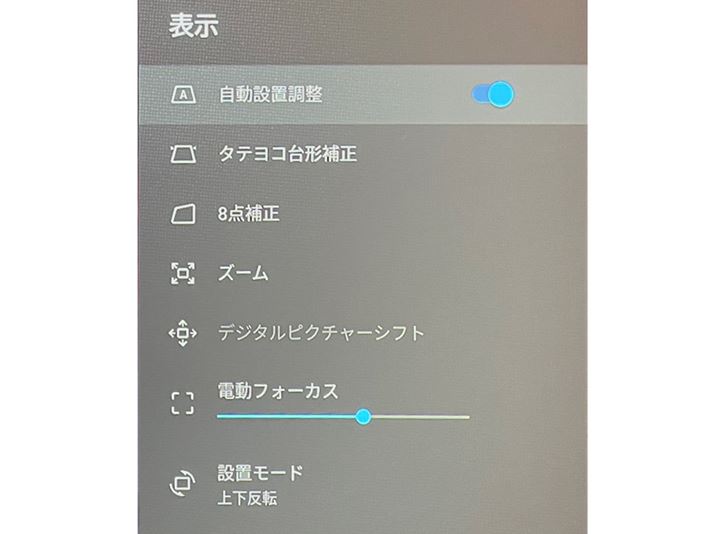
Task: Open デジタルピクチャーシフト
Action: tap(321, 332)
